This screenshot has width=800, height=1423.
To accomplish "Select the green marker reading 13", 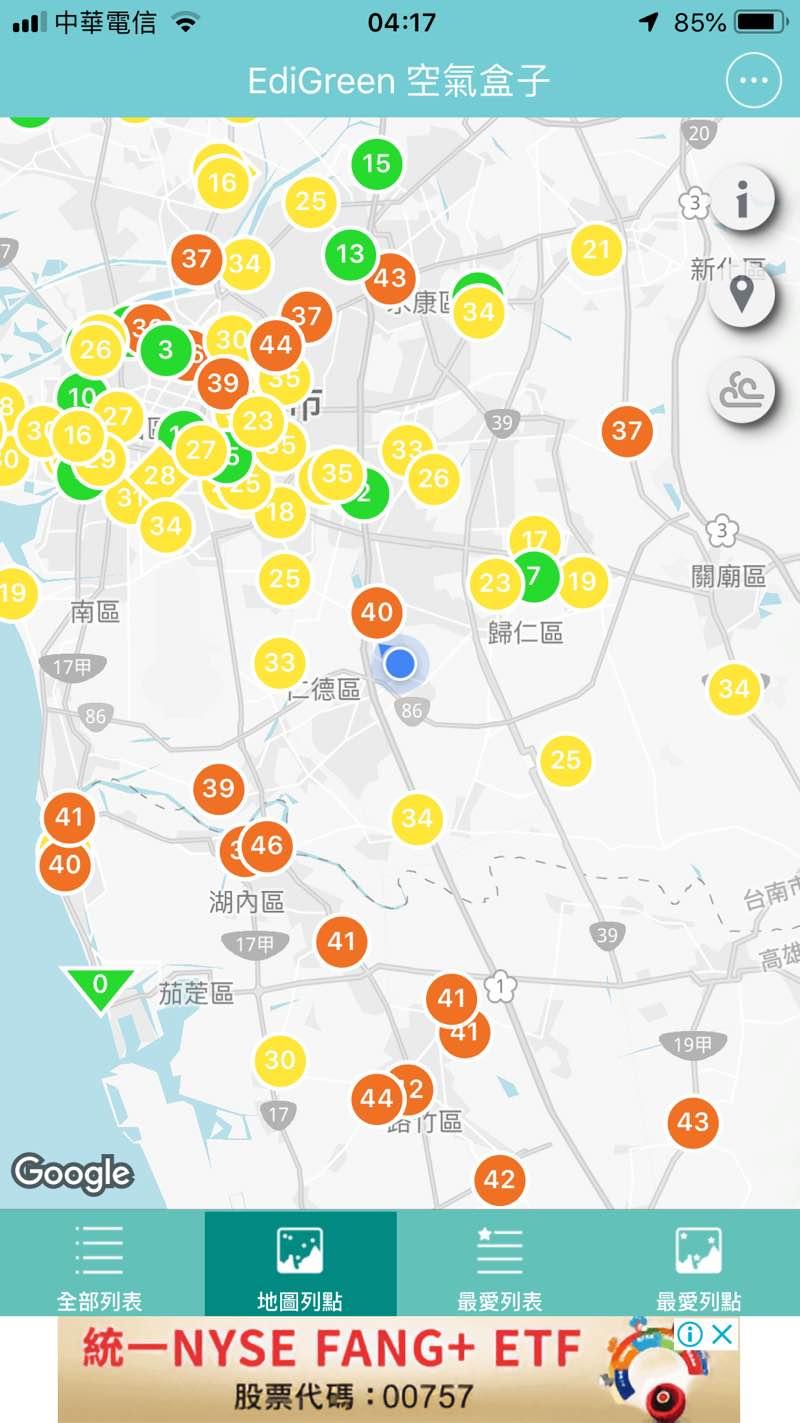I will pyautogui.click(x=350, y=254).
